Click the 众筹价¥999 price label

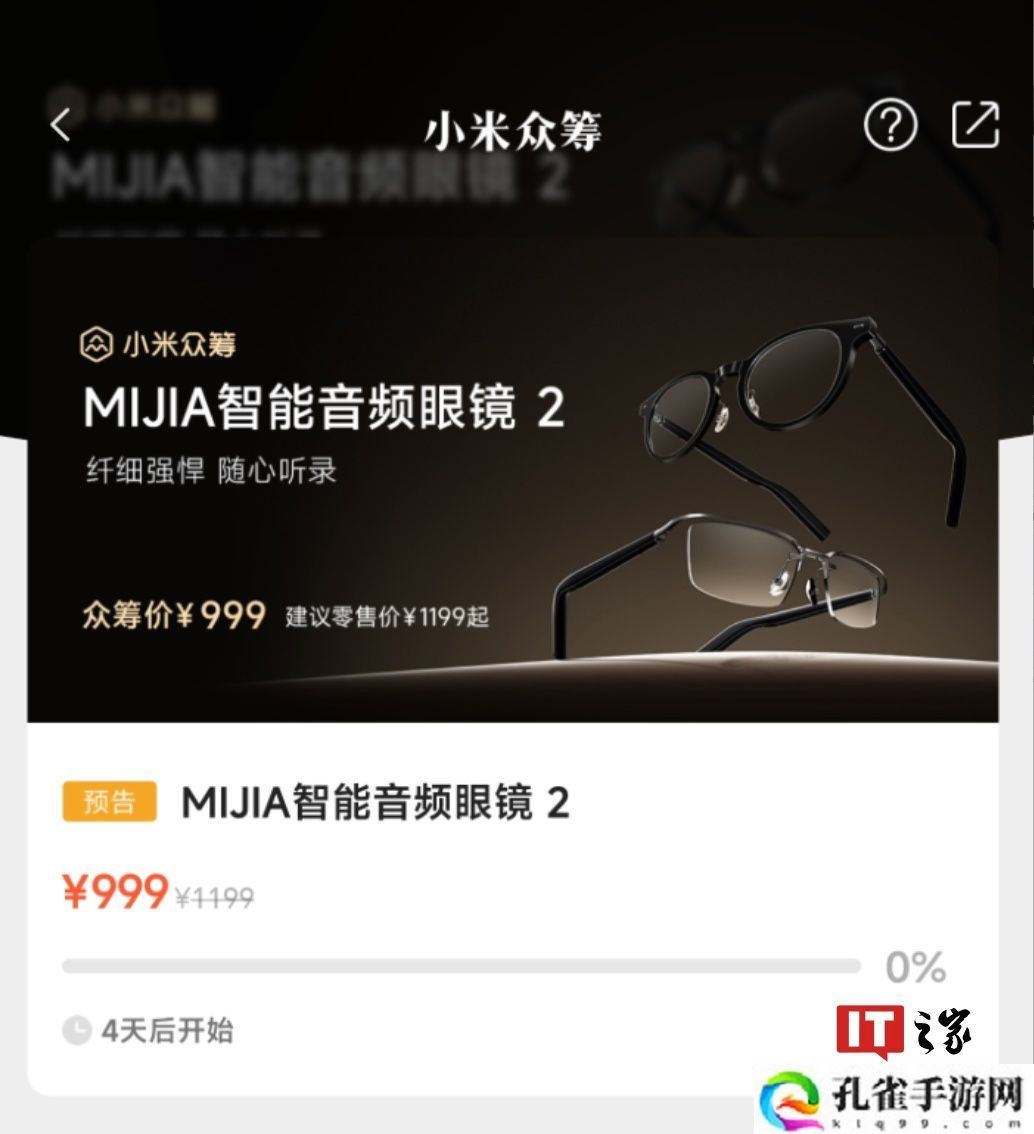[x=171, y=615]
